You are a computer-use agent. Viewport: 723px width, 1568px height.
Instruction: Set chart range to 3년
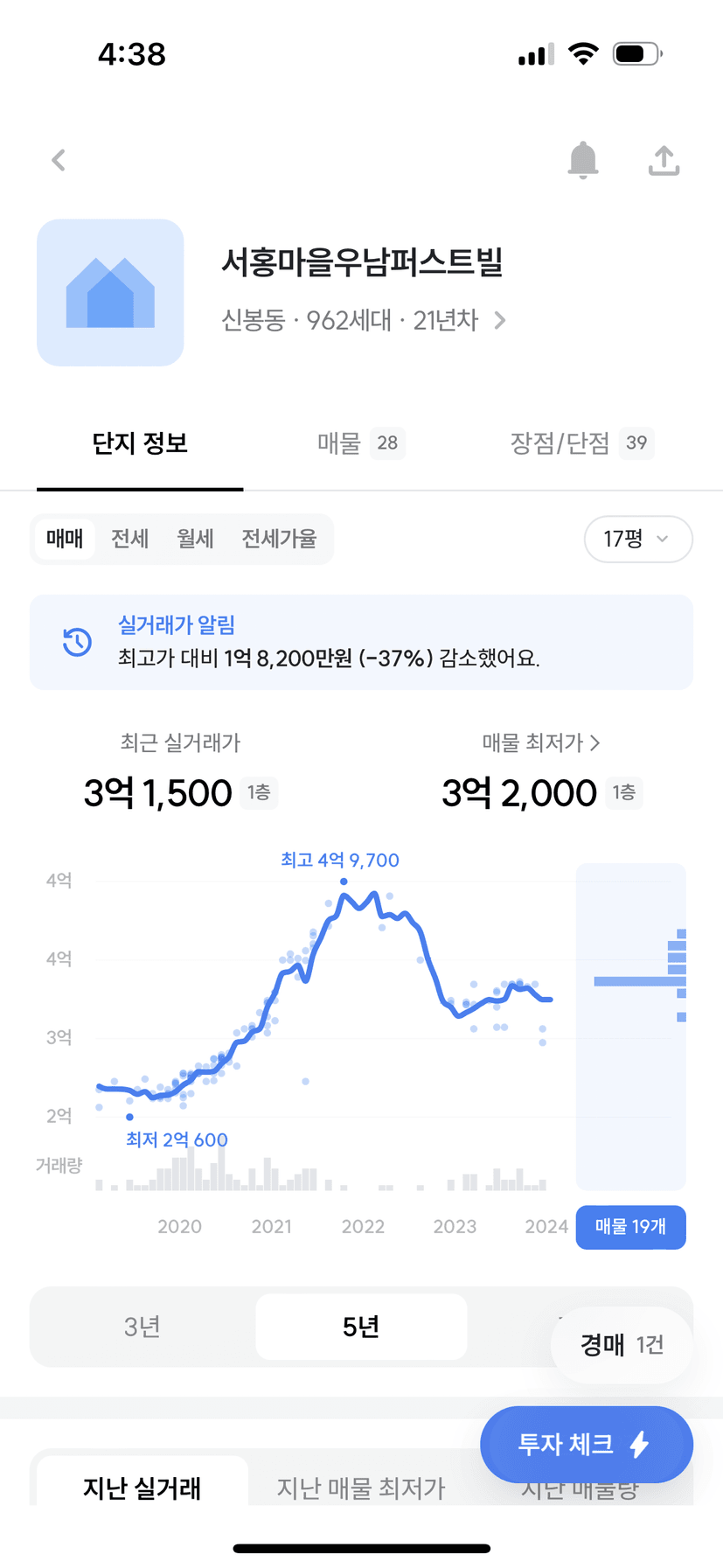(142, 1327)
